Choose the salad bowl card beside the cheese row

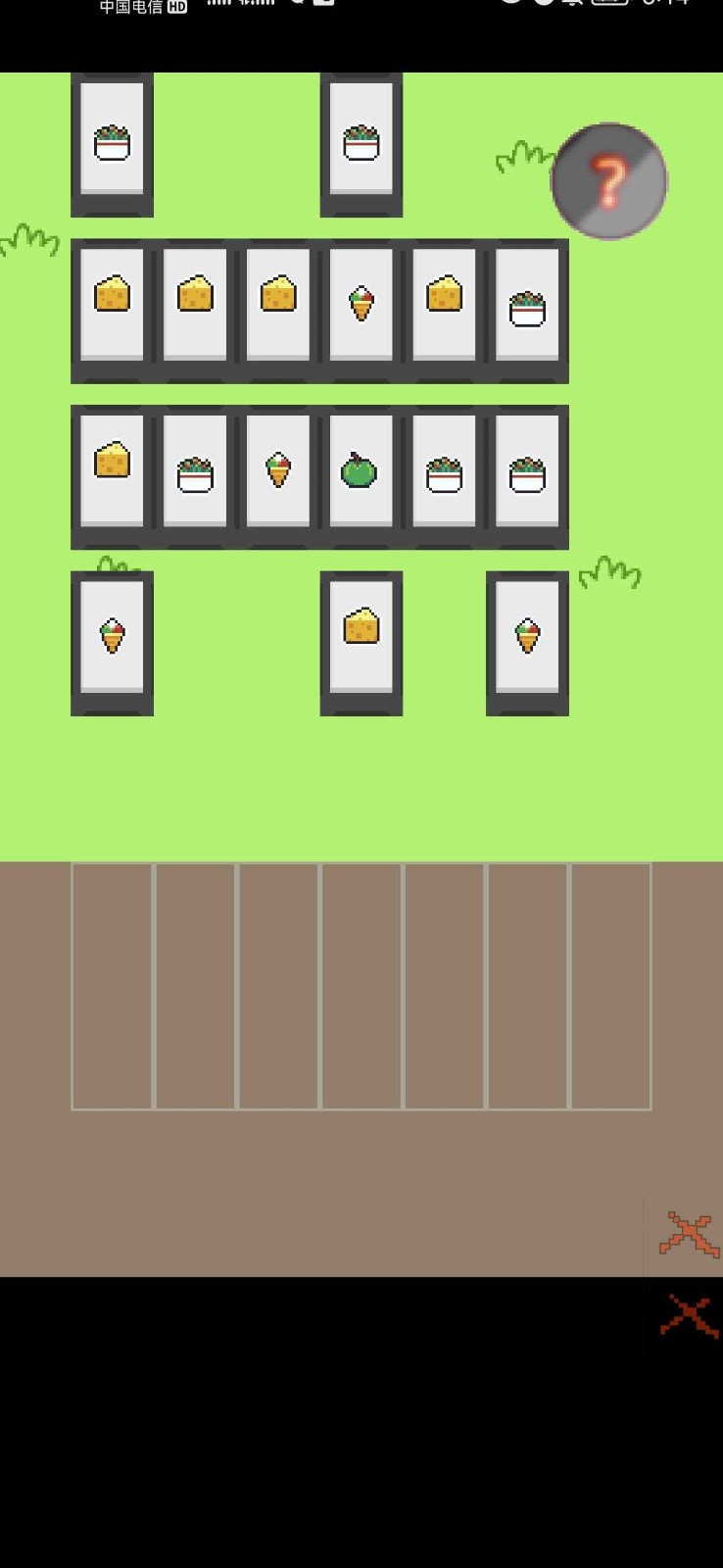(x=527, y=308)
